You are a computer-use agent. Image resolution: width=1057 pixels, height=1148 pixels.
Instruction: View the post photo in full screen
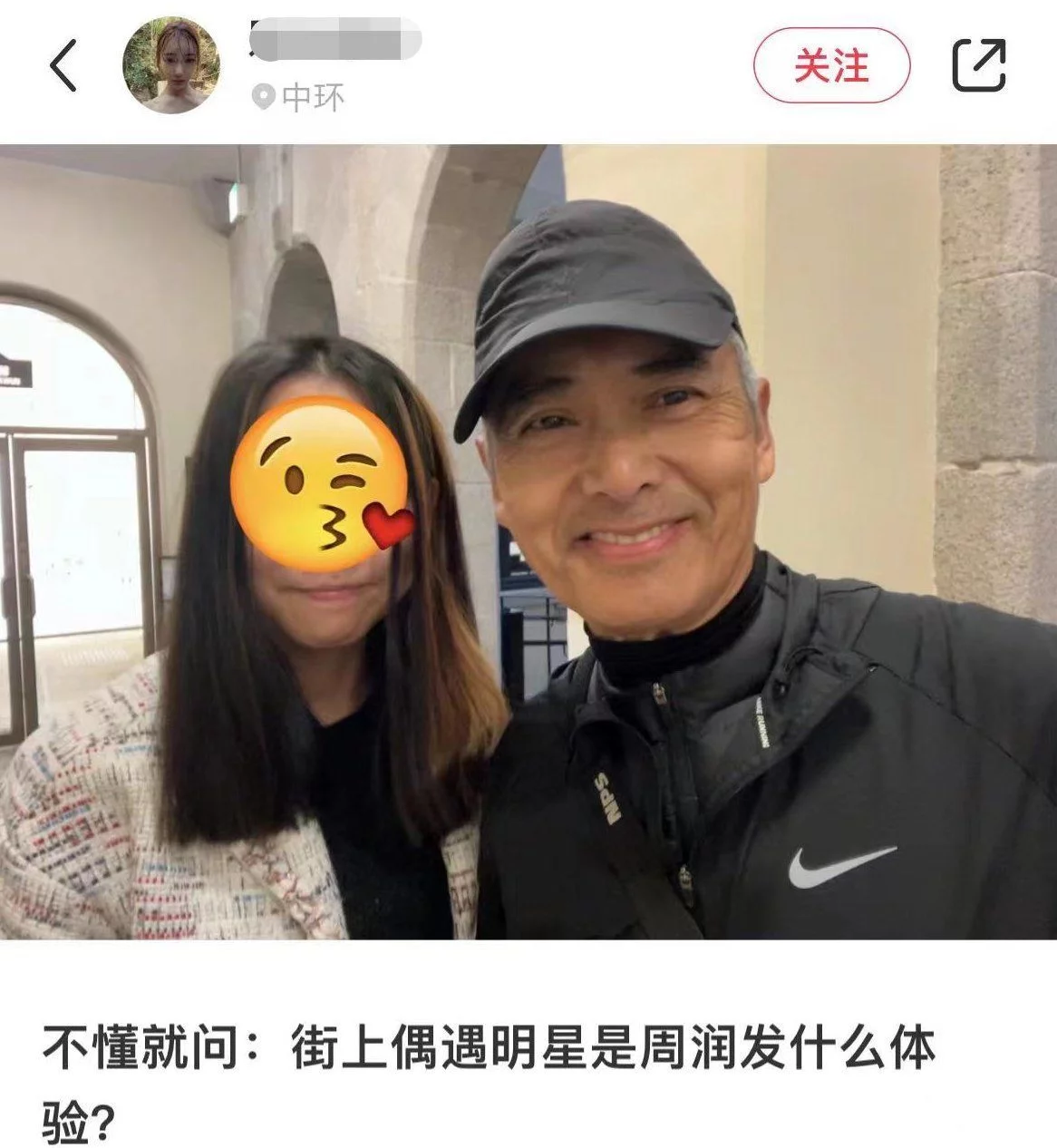[528, 541]
